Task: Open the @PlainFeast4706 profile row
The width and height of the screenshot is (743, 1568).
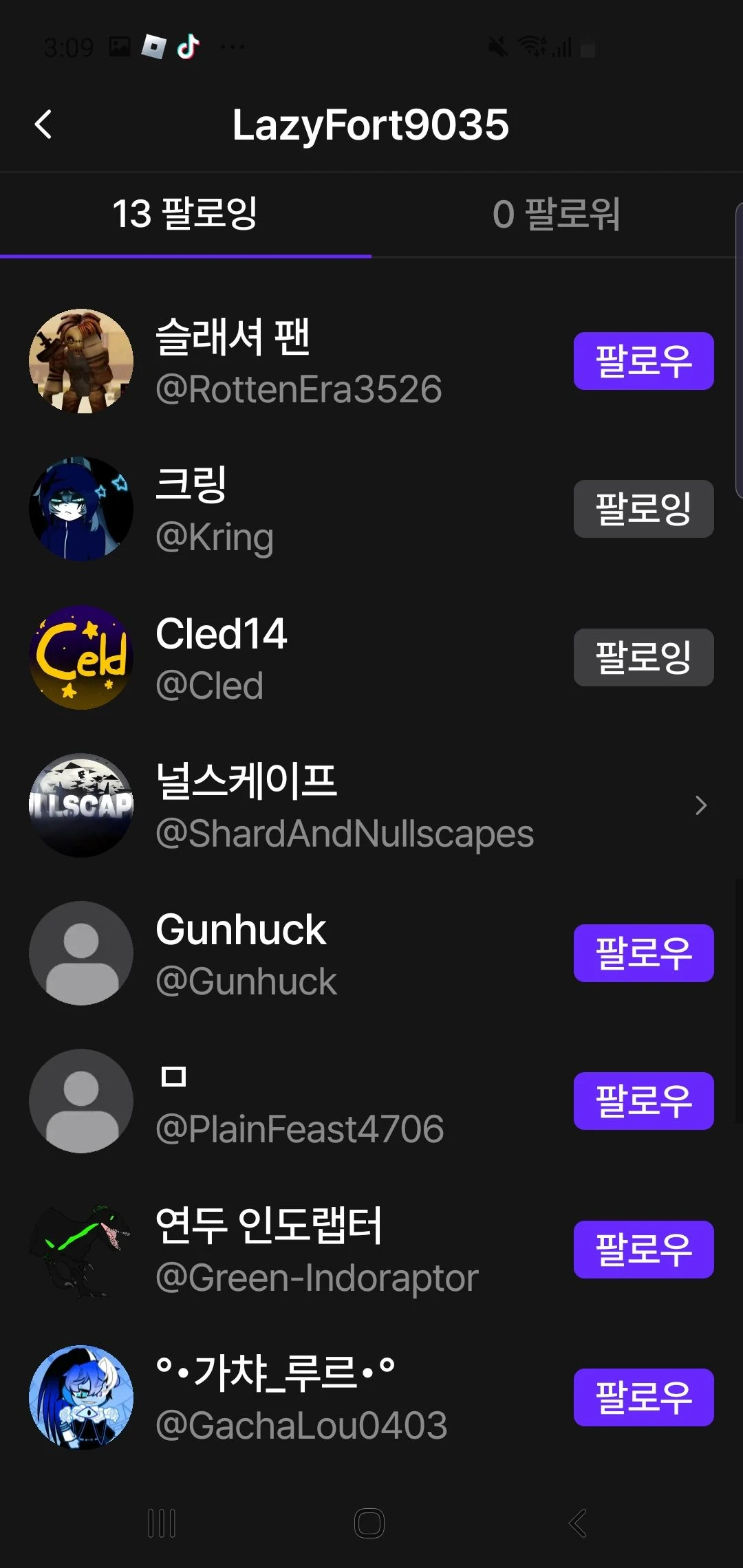Action: point(299,1101)
